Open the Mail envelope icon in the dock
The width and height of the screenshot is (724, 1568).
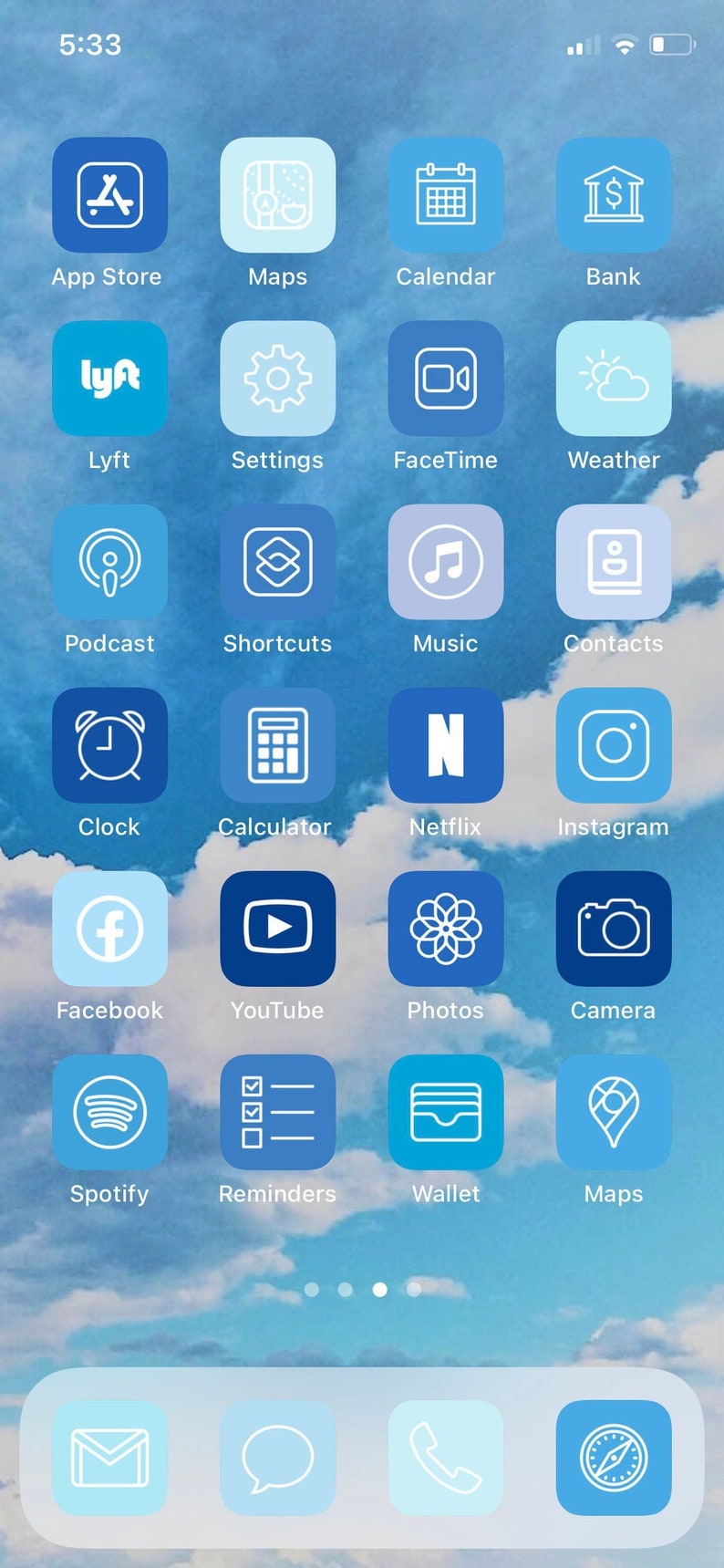109,1458
